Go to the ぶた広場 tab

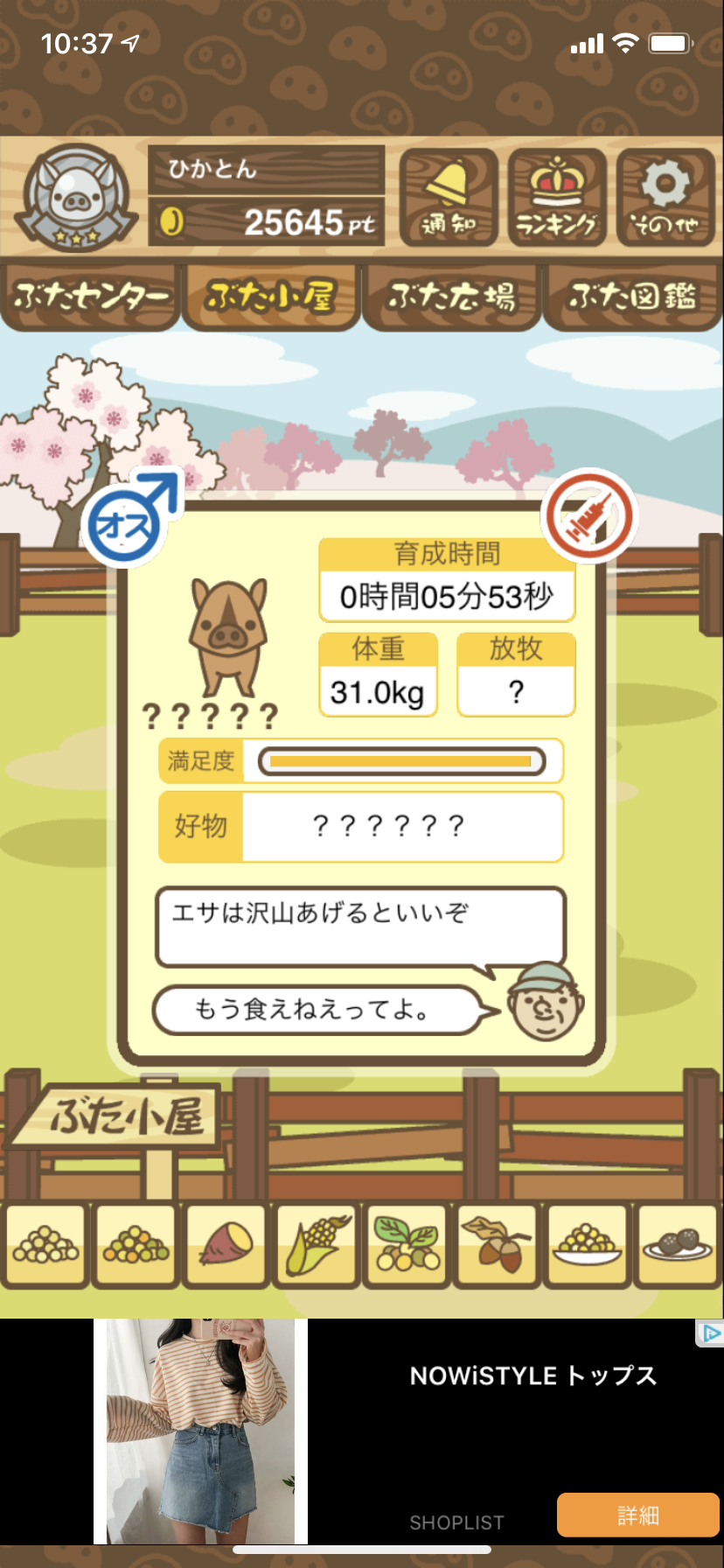point(452,297)
